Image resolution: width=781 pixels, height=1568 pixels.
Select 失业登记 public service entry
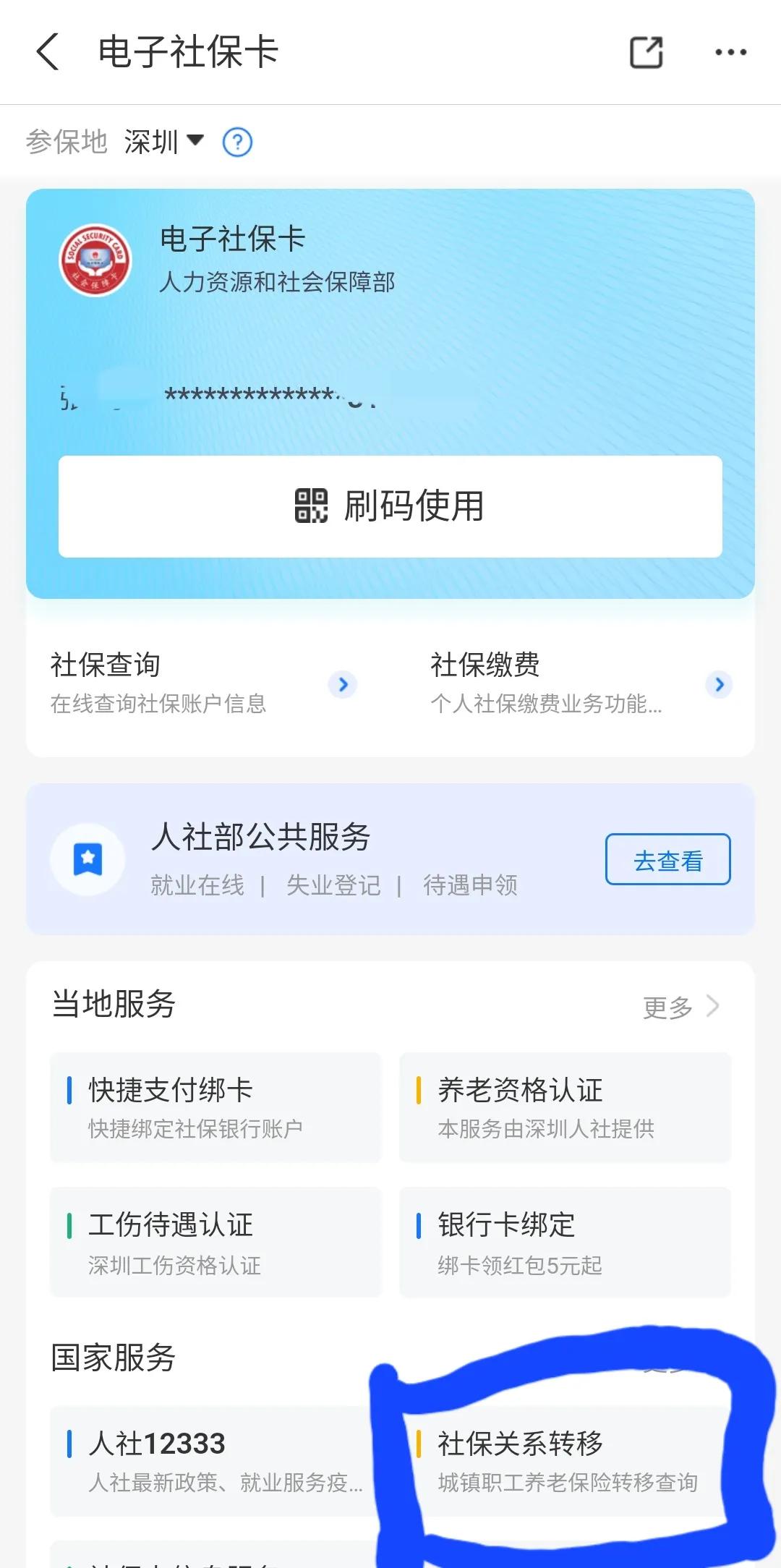[333, 885]
